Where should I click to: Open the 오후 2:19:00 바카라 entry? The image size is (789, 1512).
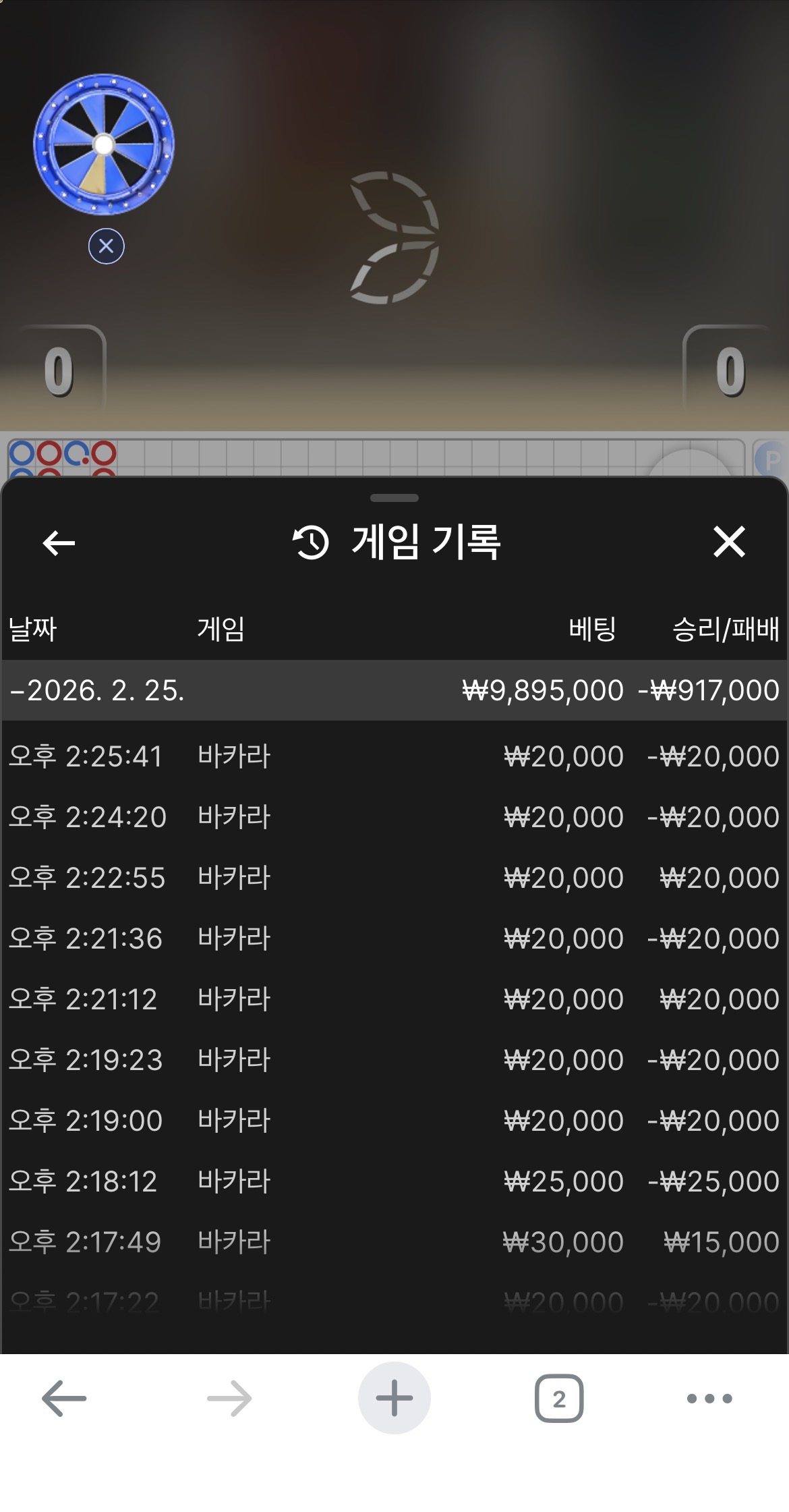point(394,1121)
